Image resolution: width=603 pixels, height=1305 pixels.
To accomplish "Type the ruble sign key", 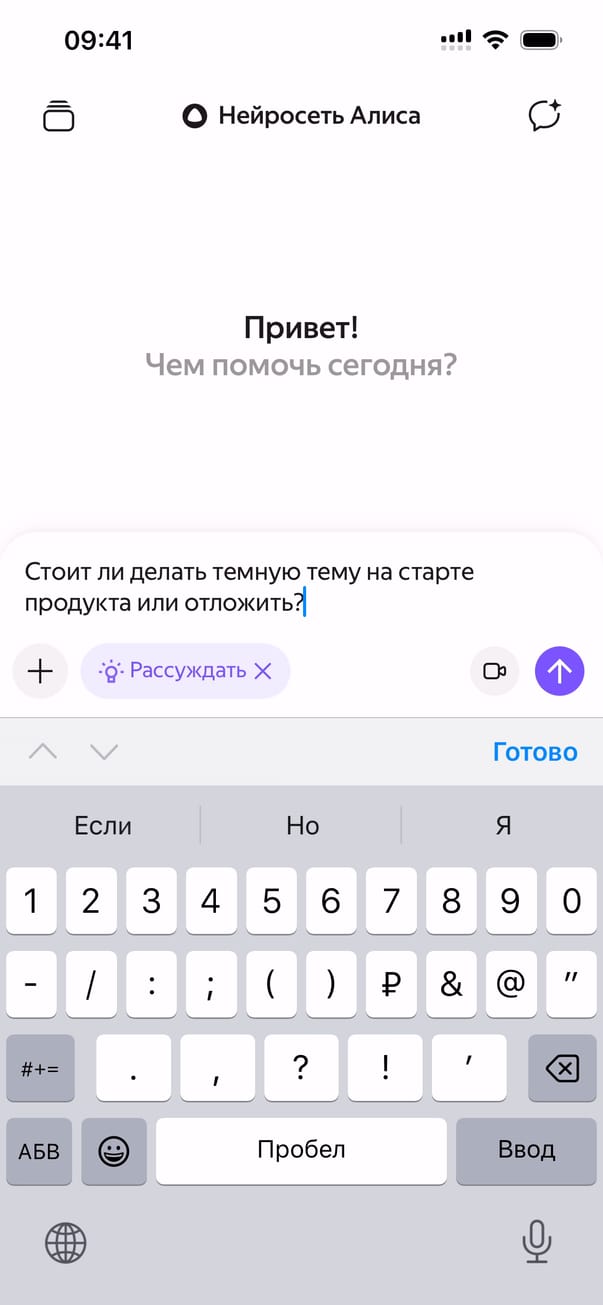I will pos(391,986).
